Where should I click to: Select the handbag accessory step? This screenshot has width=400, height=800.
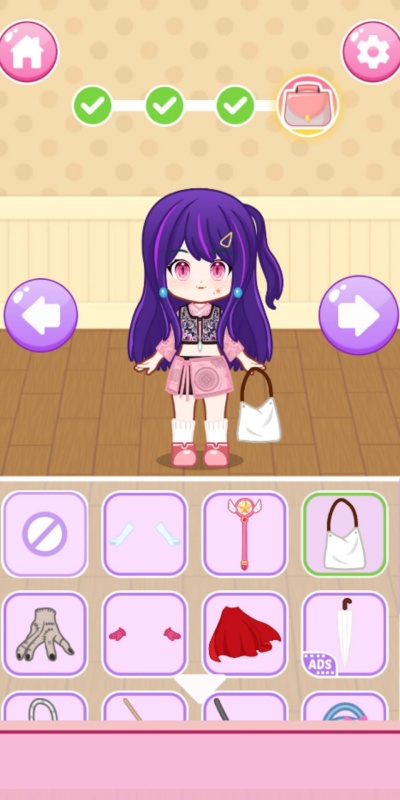click(307, 106)
